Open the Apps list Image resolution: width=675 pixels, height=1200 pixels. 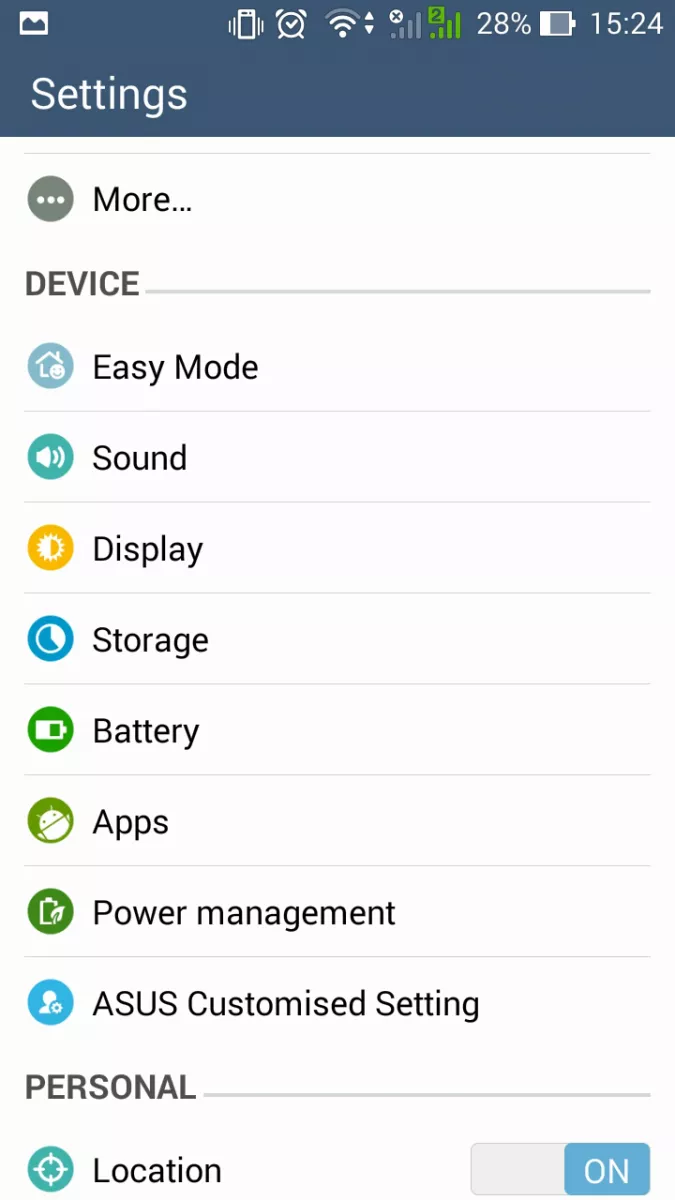pyautogui.click(x=337, y=822)
